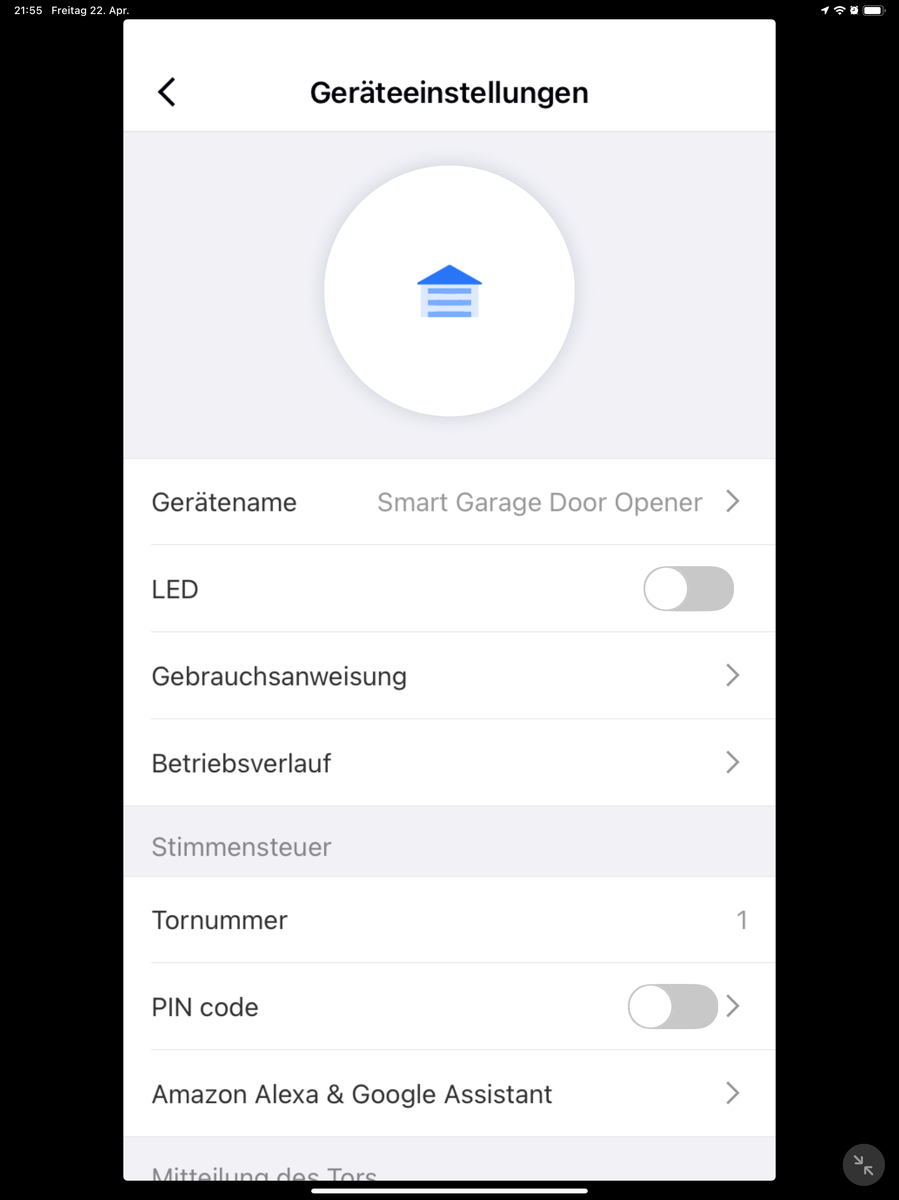899x1200 pixels.
Task: Tap the collapse arrows button
Action: point(864,1165)
